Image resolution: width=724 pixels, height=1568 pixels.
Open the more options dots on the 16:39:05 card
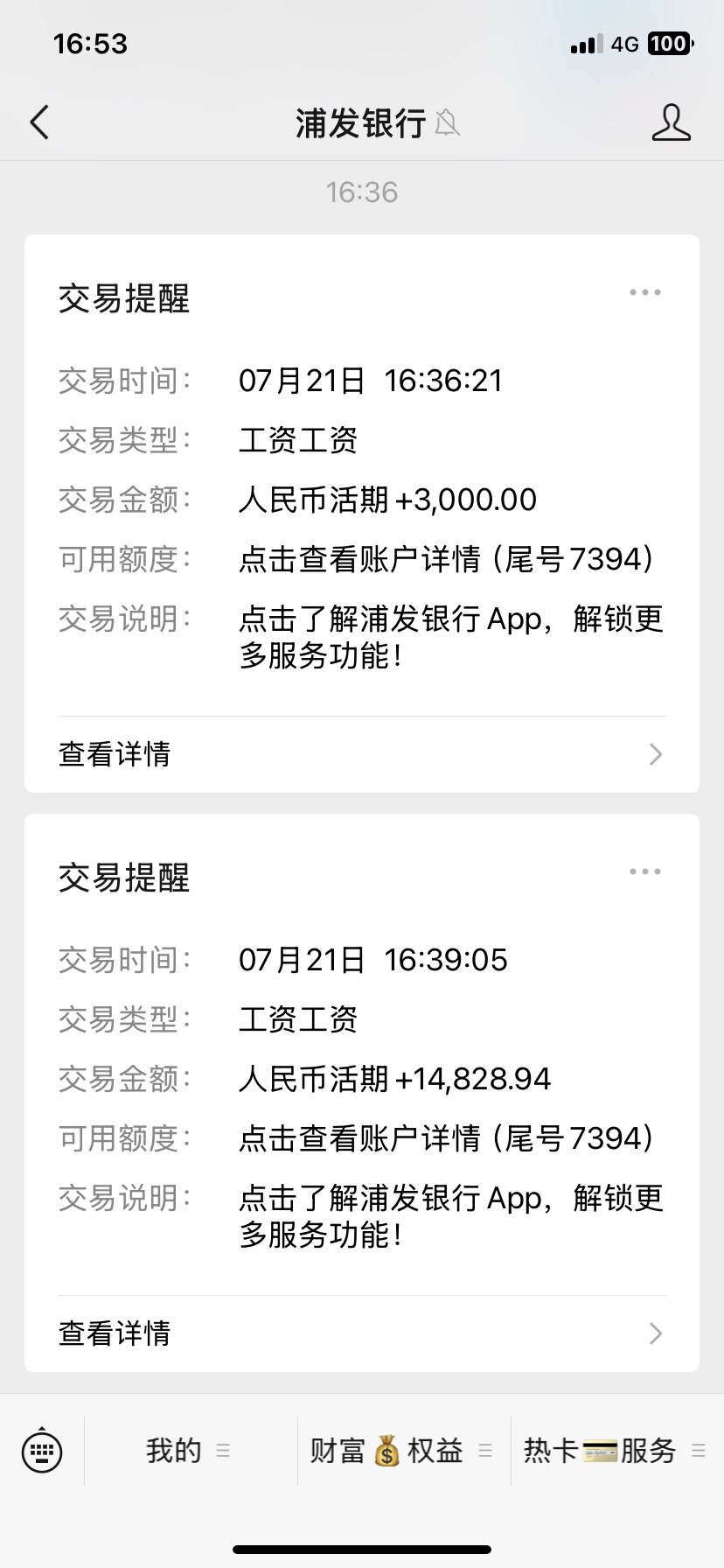[645, 871]
